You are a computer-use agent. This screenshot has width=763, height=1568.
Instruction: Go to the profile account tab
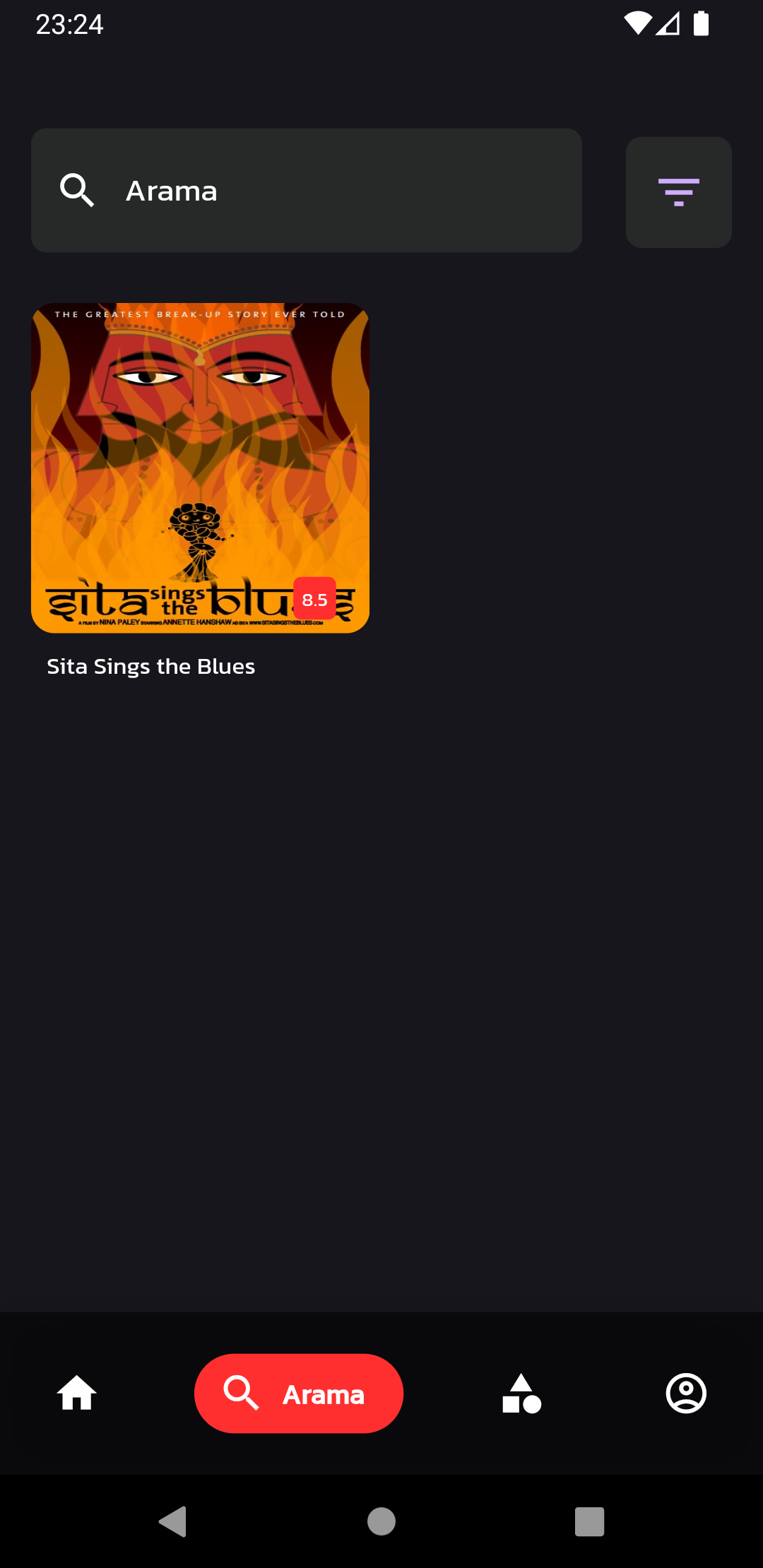pos(686,1394)
